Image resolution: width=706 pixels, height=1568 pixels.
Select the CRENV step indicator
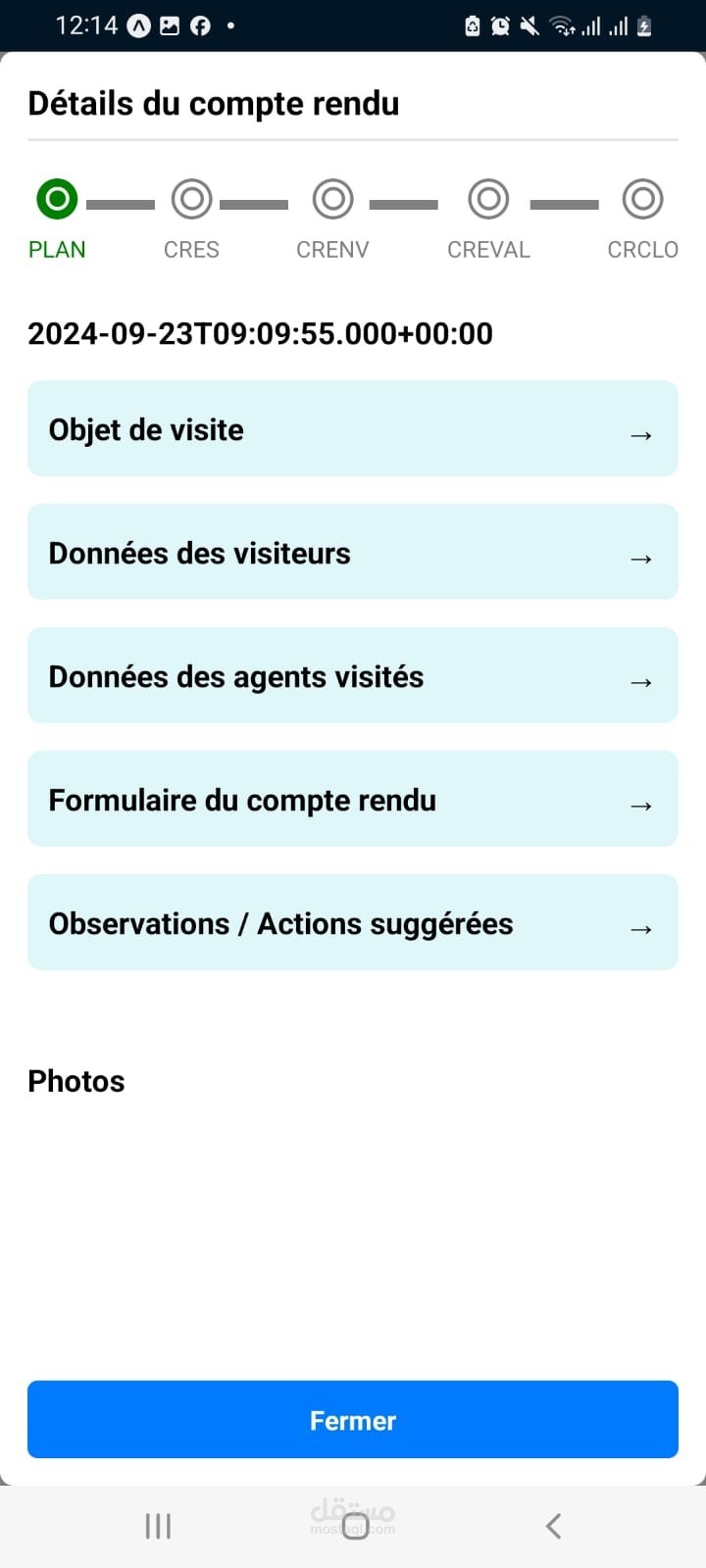(332, 200)
